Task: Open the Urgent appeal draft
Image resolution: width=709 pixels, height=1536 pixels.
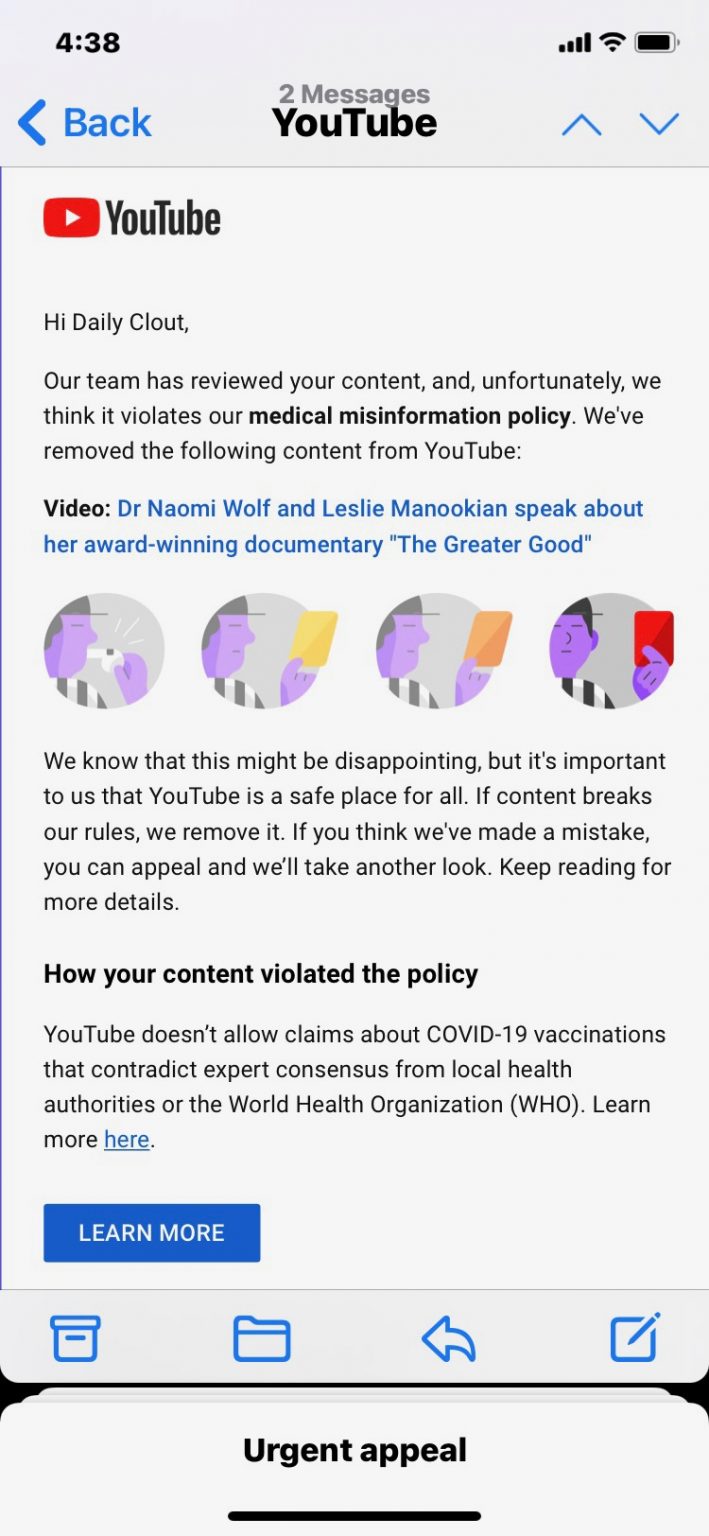Action: (x=354, y=1450)
